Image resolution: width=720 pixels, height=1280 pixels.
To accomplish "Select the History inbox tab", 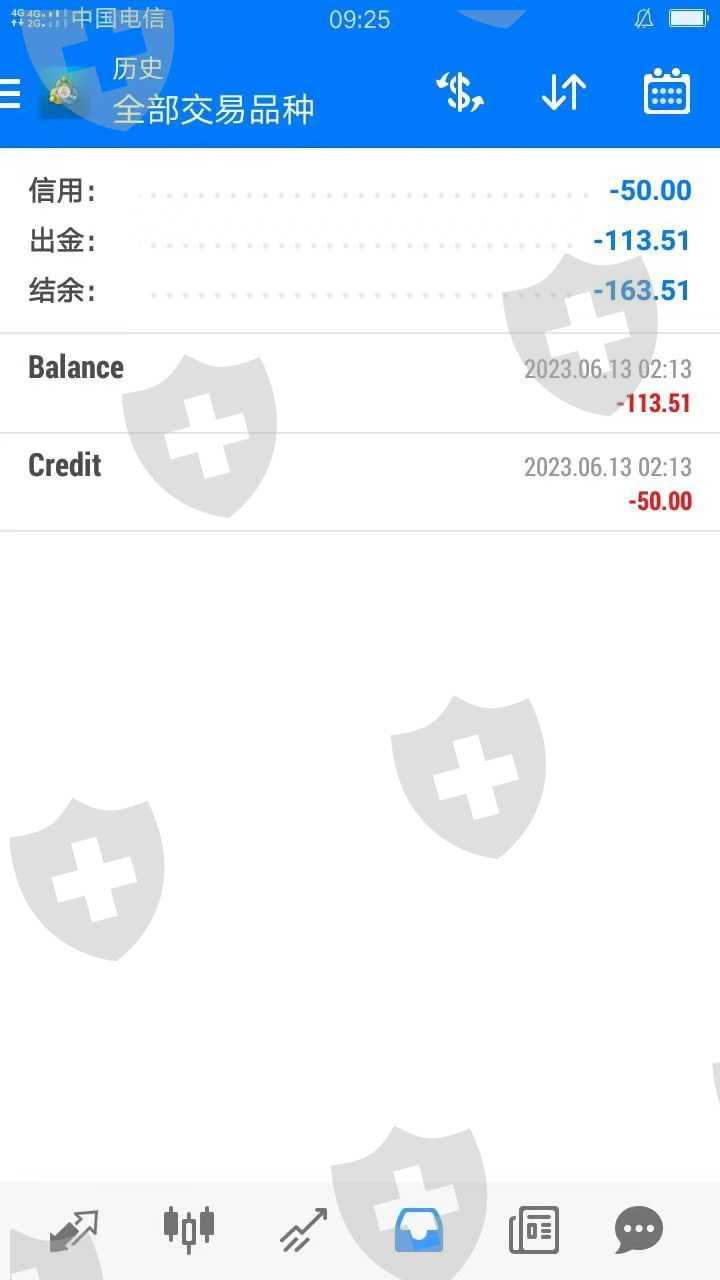I will click(418, 1230).
